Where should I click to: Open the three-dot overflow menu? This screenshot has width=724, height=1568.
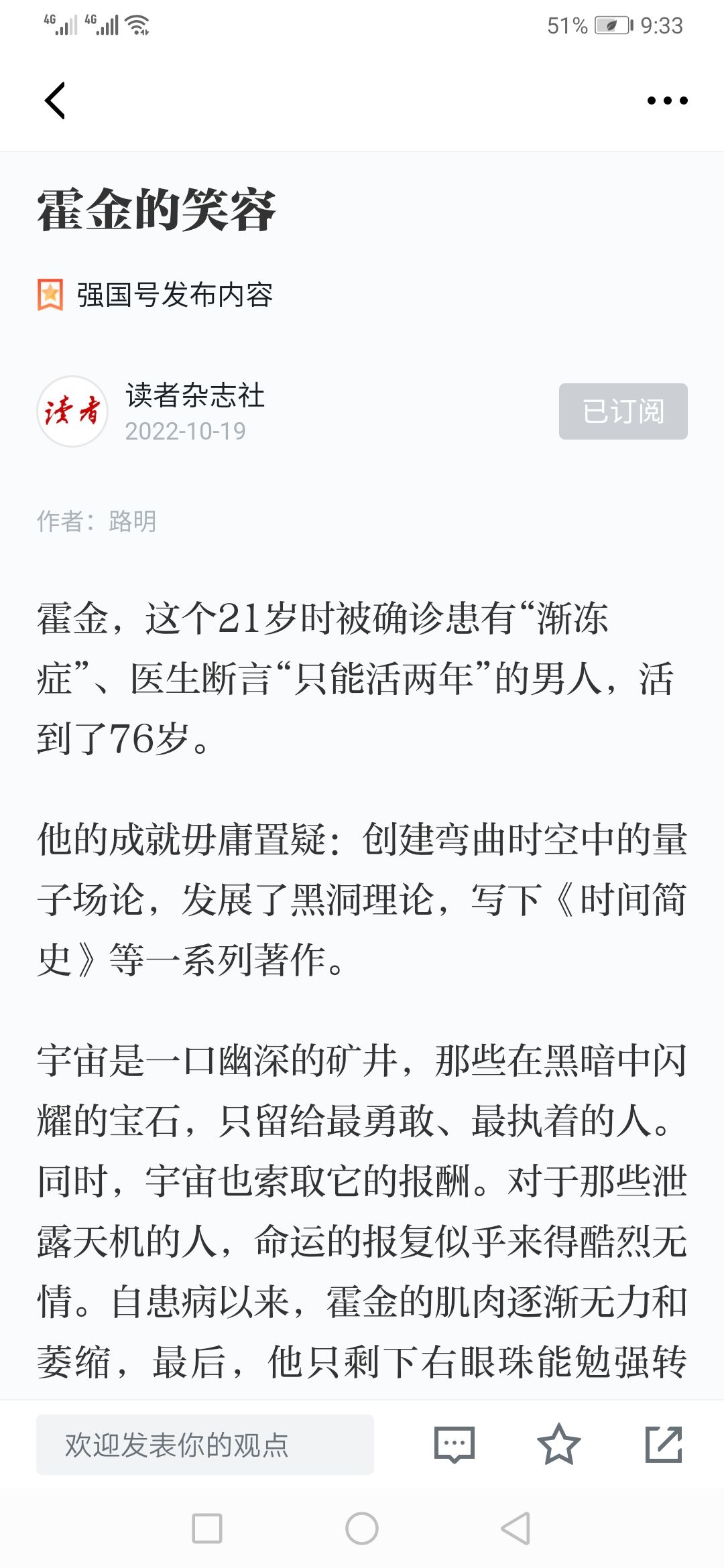pyautogui.click(x=667, y=101)
